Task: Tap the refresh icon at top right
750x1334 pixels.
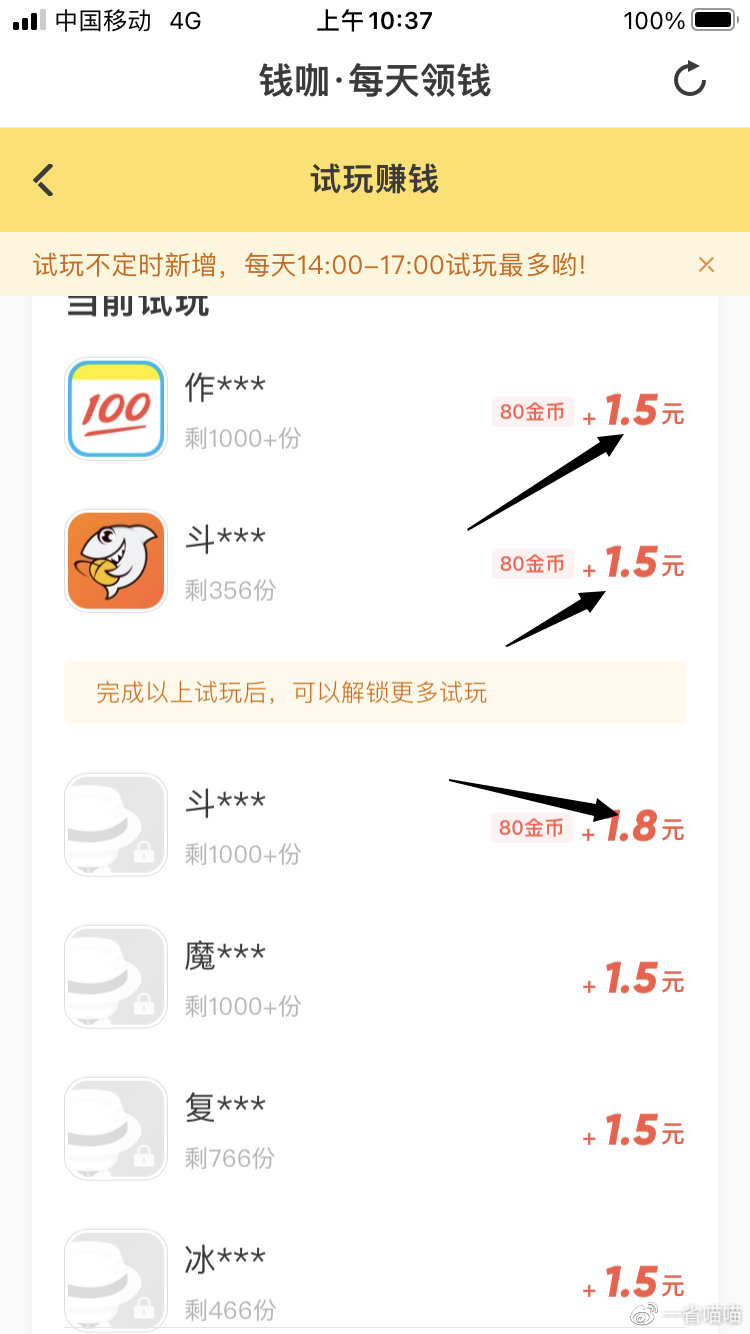Action: 689,82
